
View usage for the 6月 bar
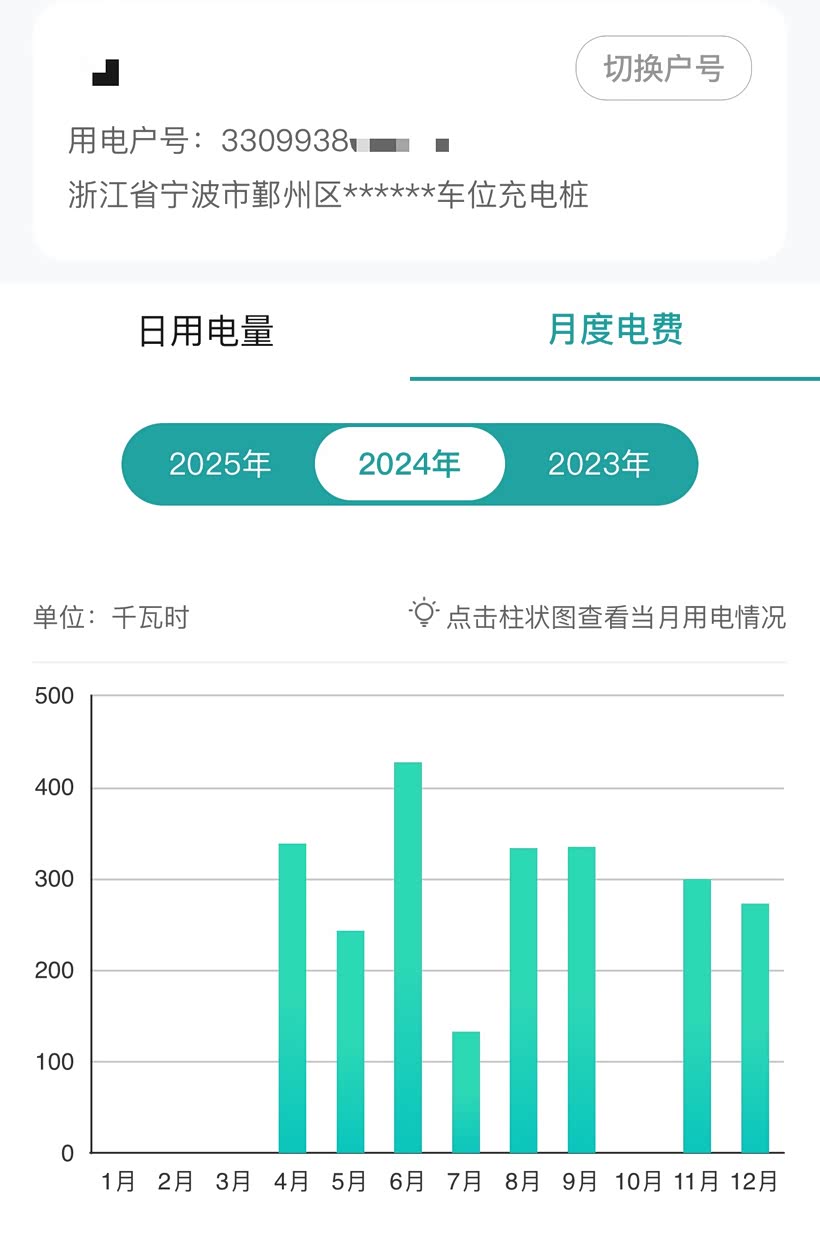(x=408, y=958)
